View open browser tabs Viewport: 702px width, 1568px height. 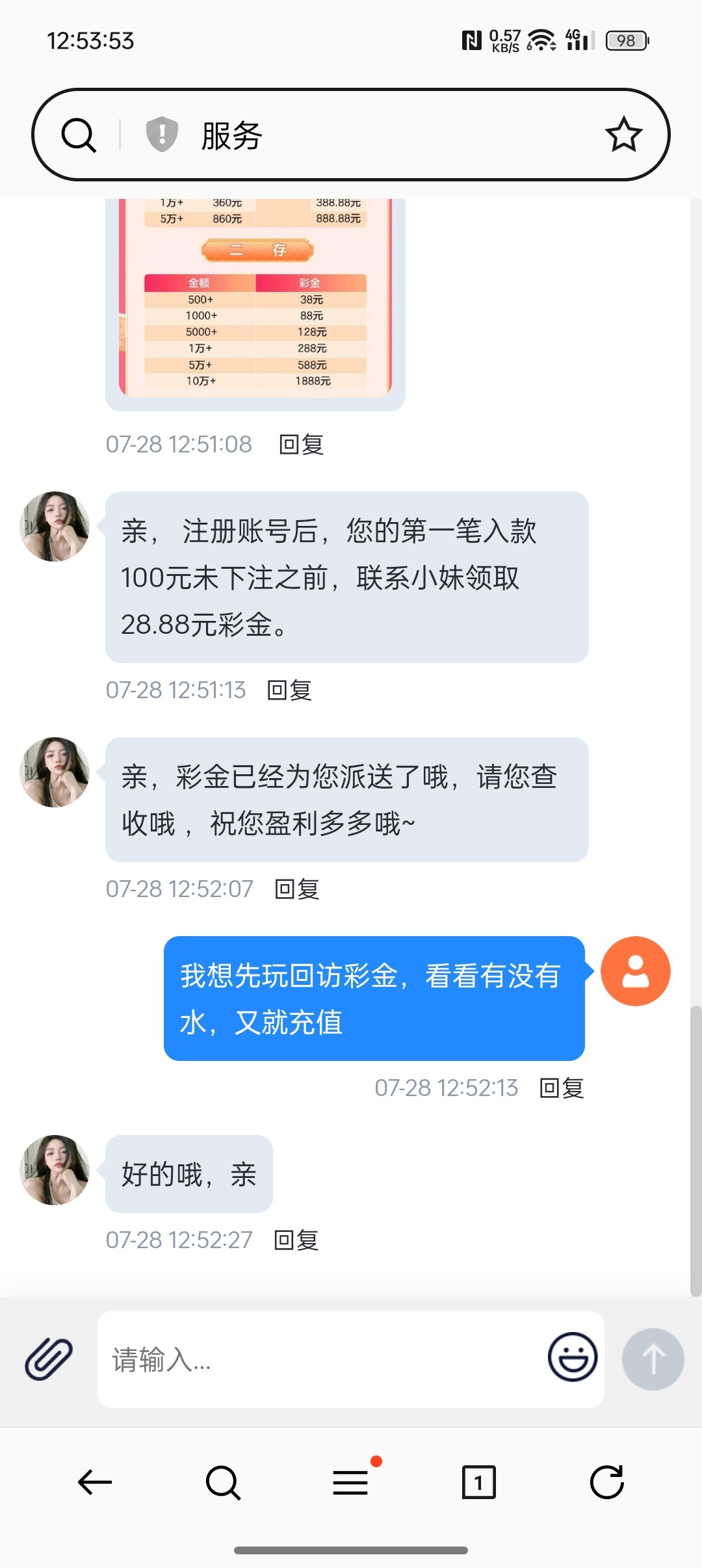point(478,1482)
